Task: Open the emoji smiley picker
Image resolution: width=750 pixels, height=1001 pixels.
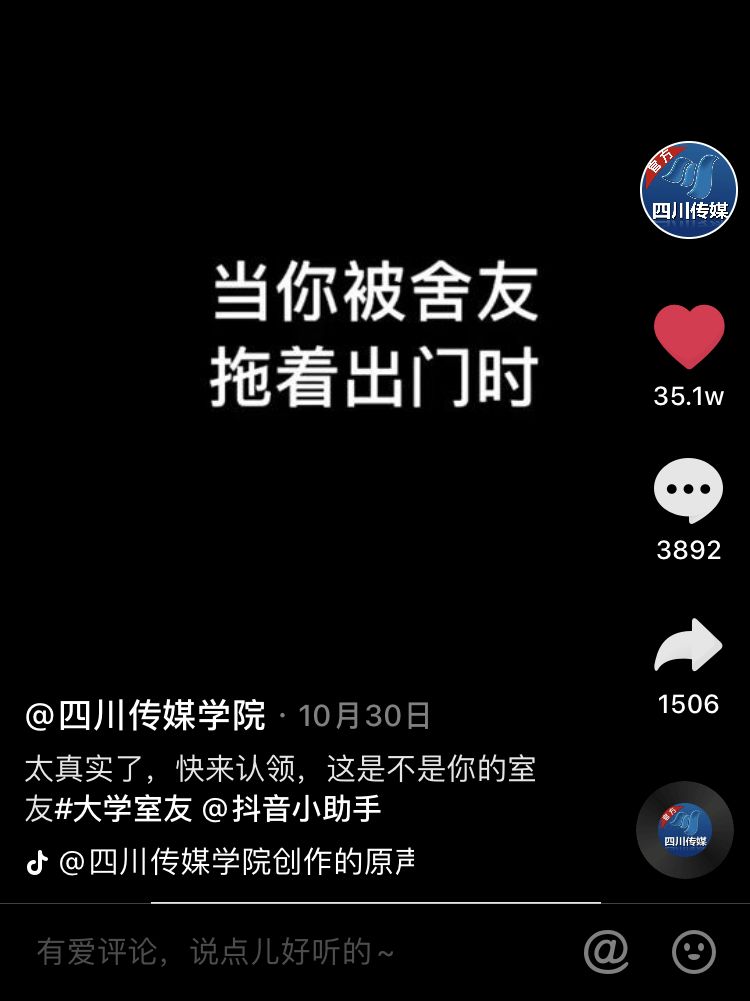Action: coord(693,951)
